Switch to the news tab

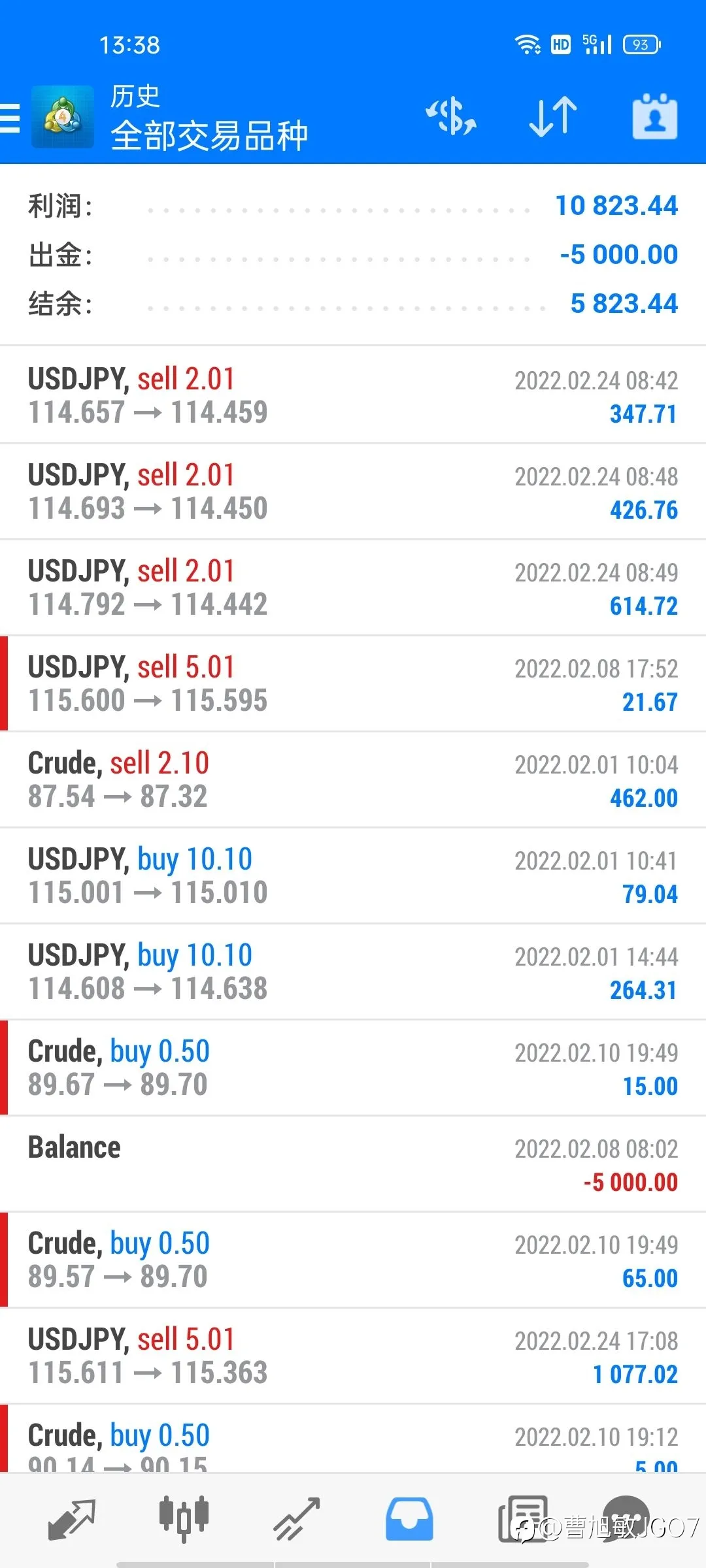tap(523, 1519)
